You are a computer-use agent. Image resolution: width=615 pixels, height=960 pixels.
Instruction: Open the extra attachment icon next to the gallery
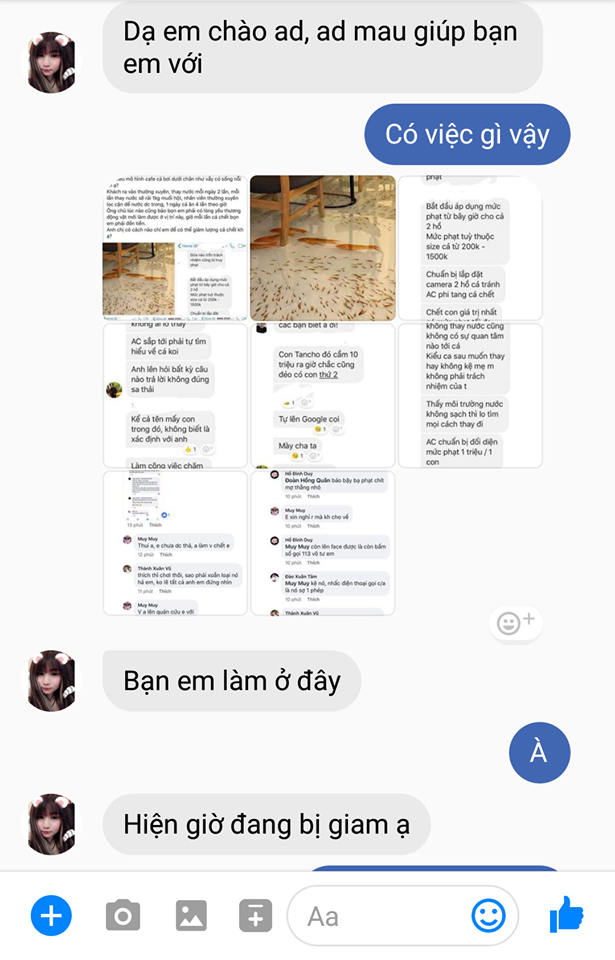(255, 914)
